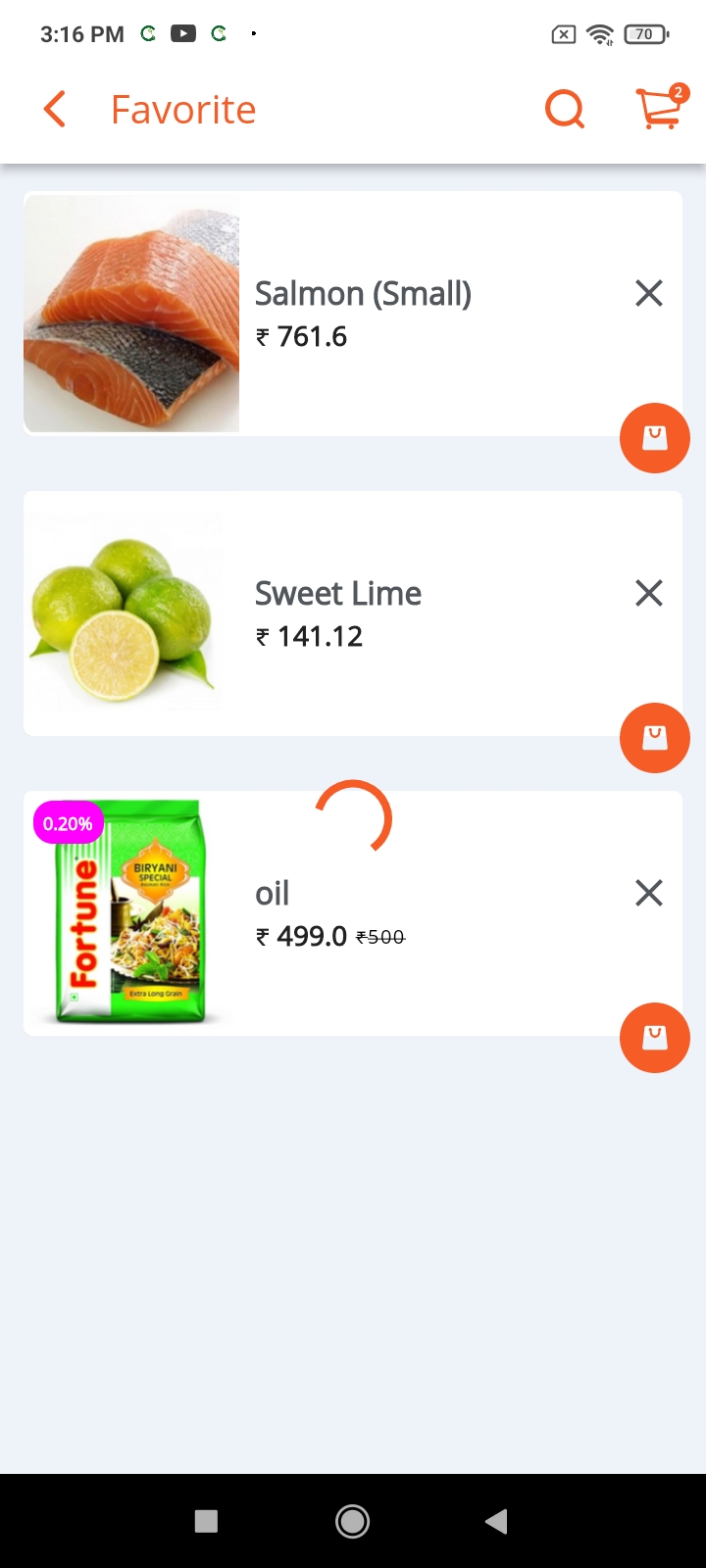Open the Salmon (Small) product card
The width and height of the screenshot is (706, 1568).
tap(353, 314)
